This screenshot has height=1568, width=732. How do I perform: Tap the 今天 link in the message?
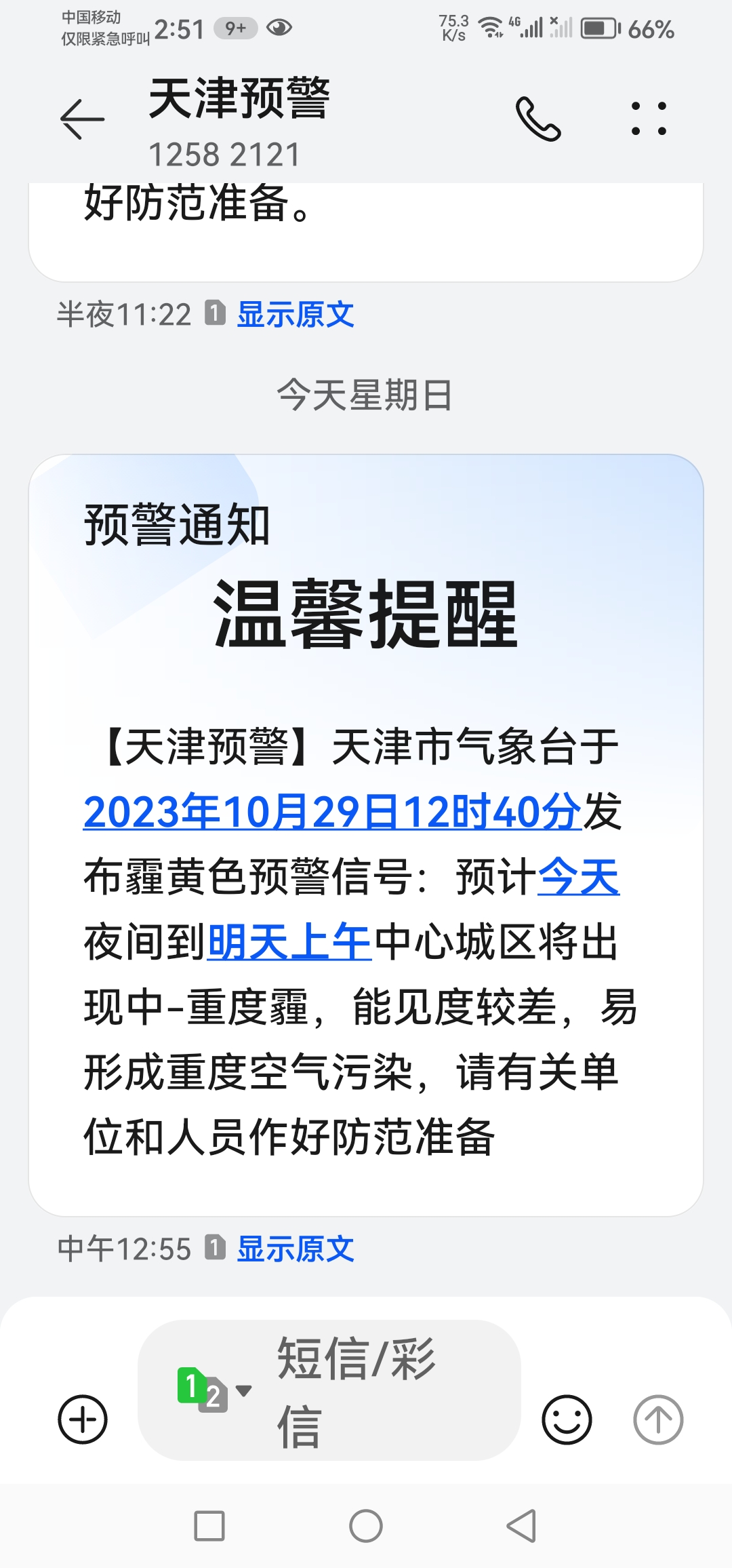coord(578,876)
